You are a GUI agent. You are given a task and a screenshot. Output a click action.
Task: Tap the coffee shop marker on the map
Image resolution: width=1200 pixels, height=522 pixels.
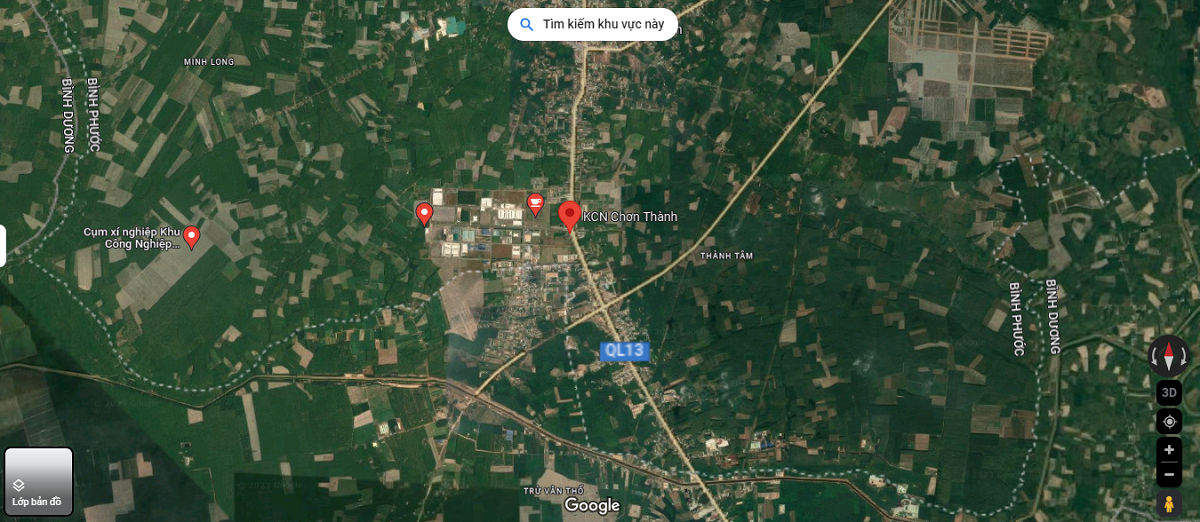click(535, 204)
